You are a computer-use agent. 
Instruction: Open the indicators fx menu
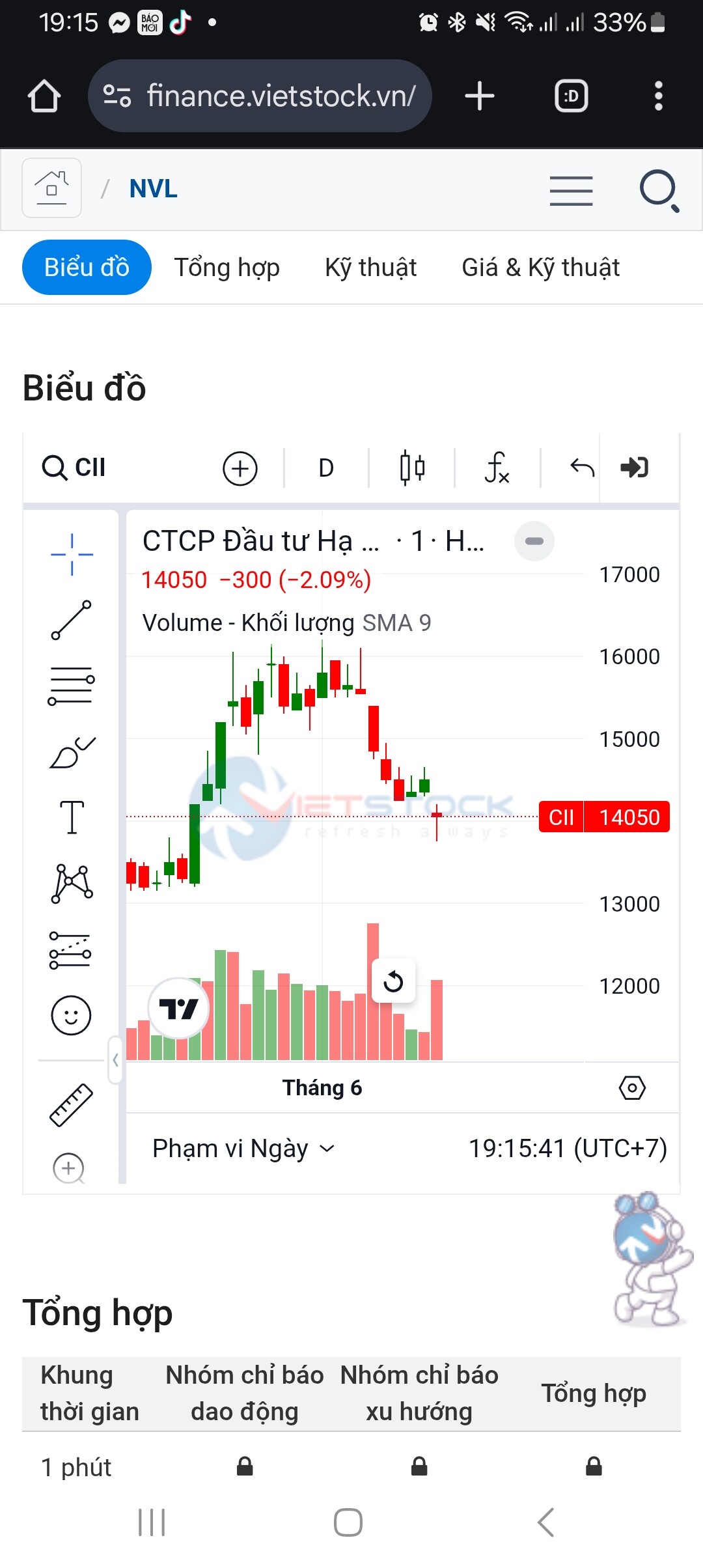click(x=497, y=468)
